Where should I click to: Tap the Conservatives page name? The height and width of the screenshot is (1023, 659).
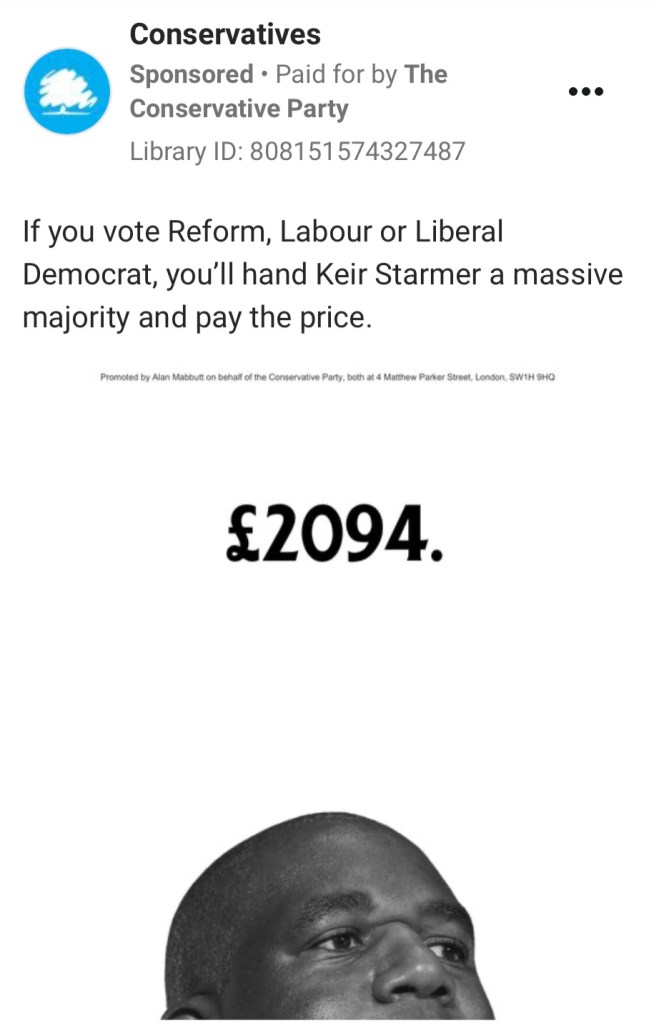click(225, 35)
